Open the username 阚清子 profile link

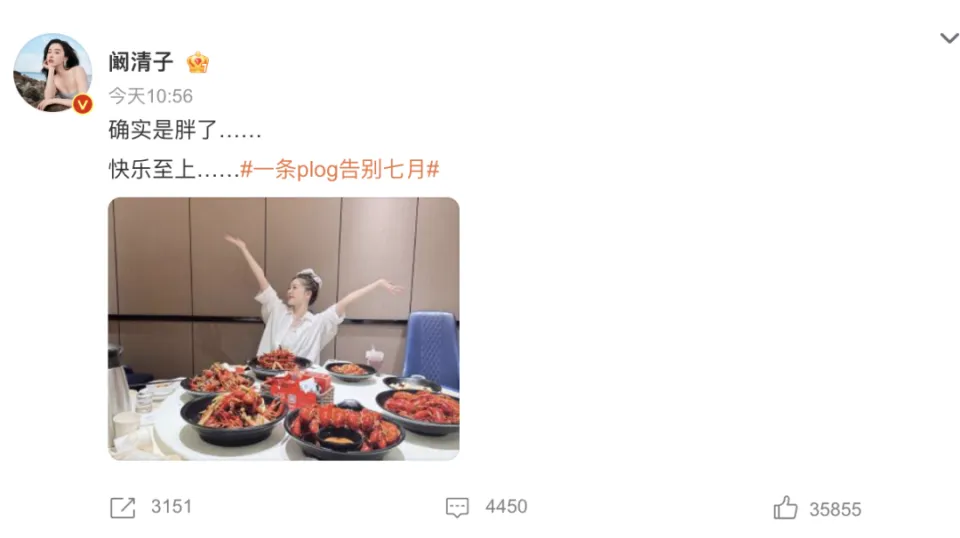click(141, 62)
